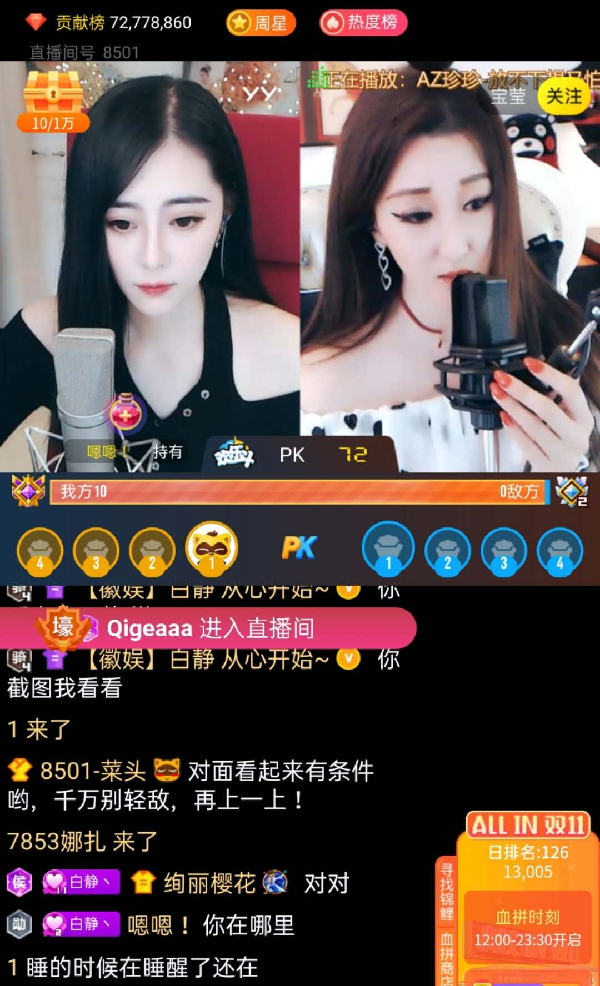Tap our side's empty seat 4

pos(40,549)
